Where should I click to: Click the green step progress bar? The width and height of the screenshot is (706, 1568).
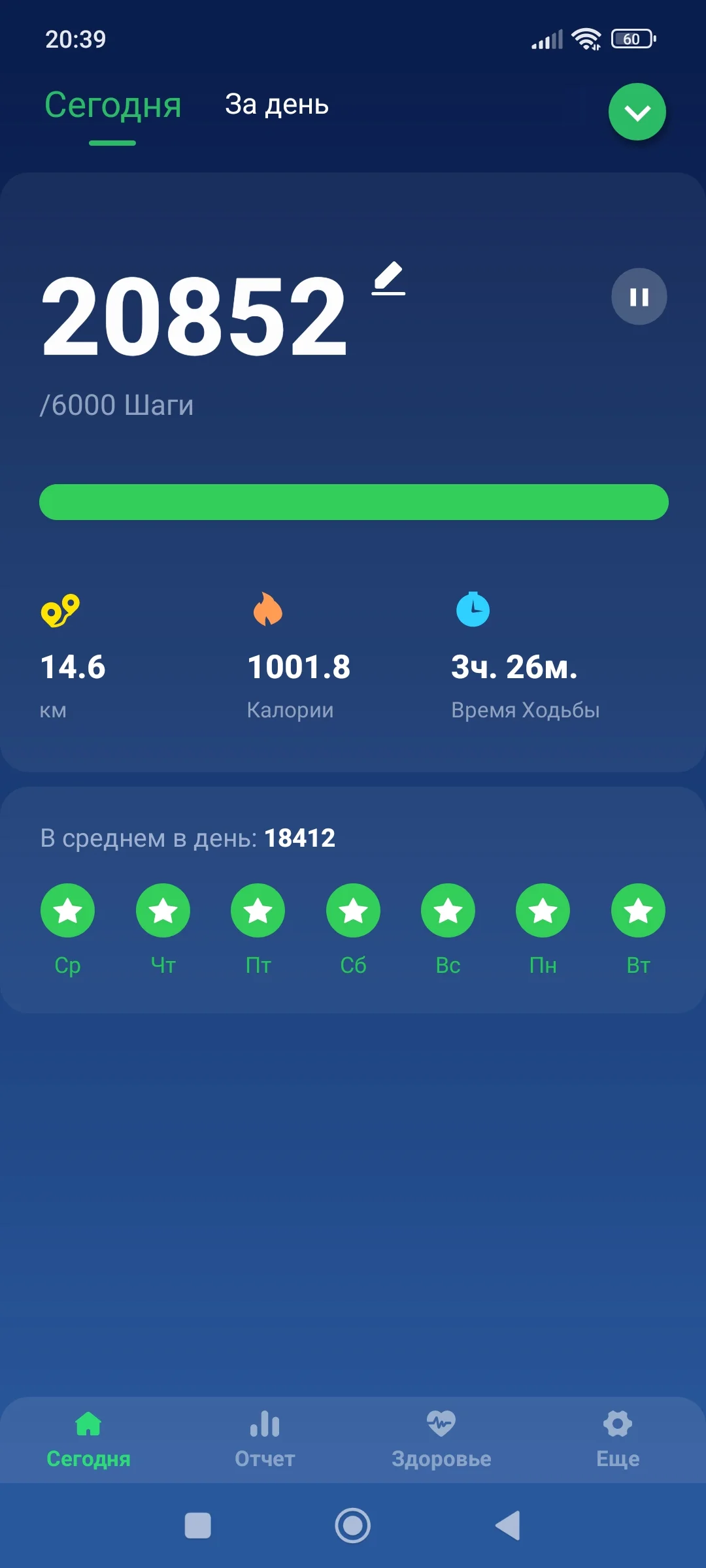353,500
